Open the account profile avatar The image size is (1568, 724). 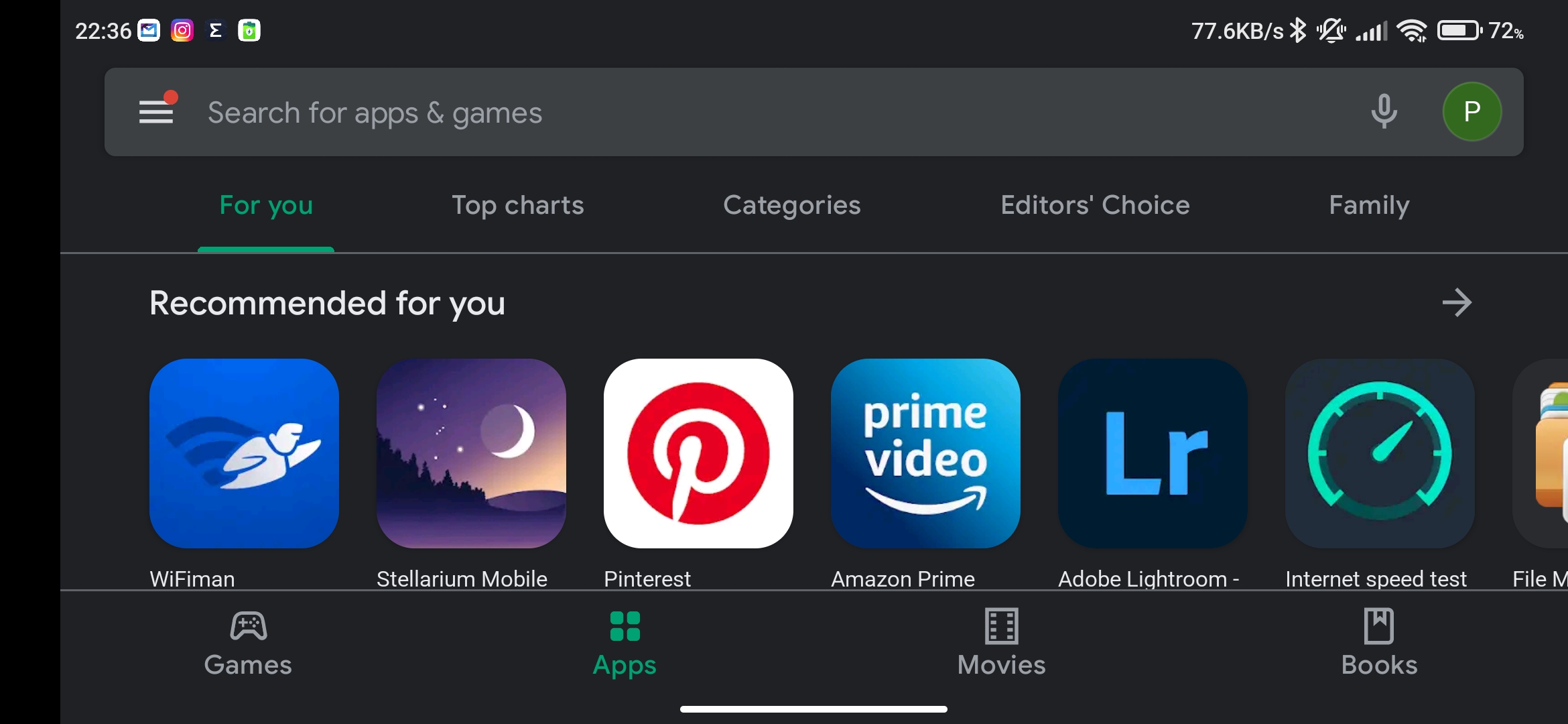click(1472, 111)
